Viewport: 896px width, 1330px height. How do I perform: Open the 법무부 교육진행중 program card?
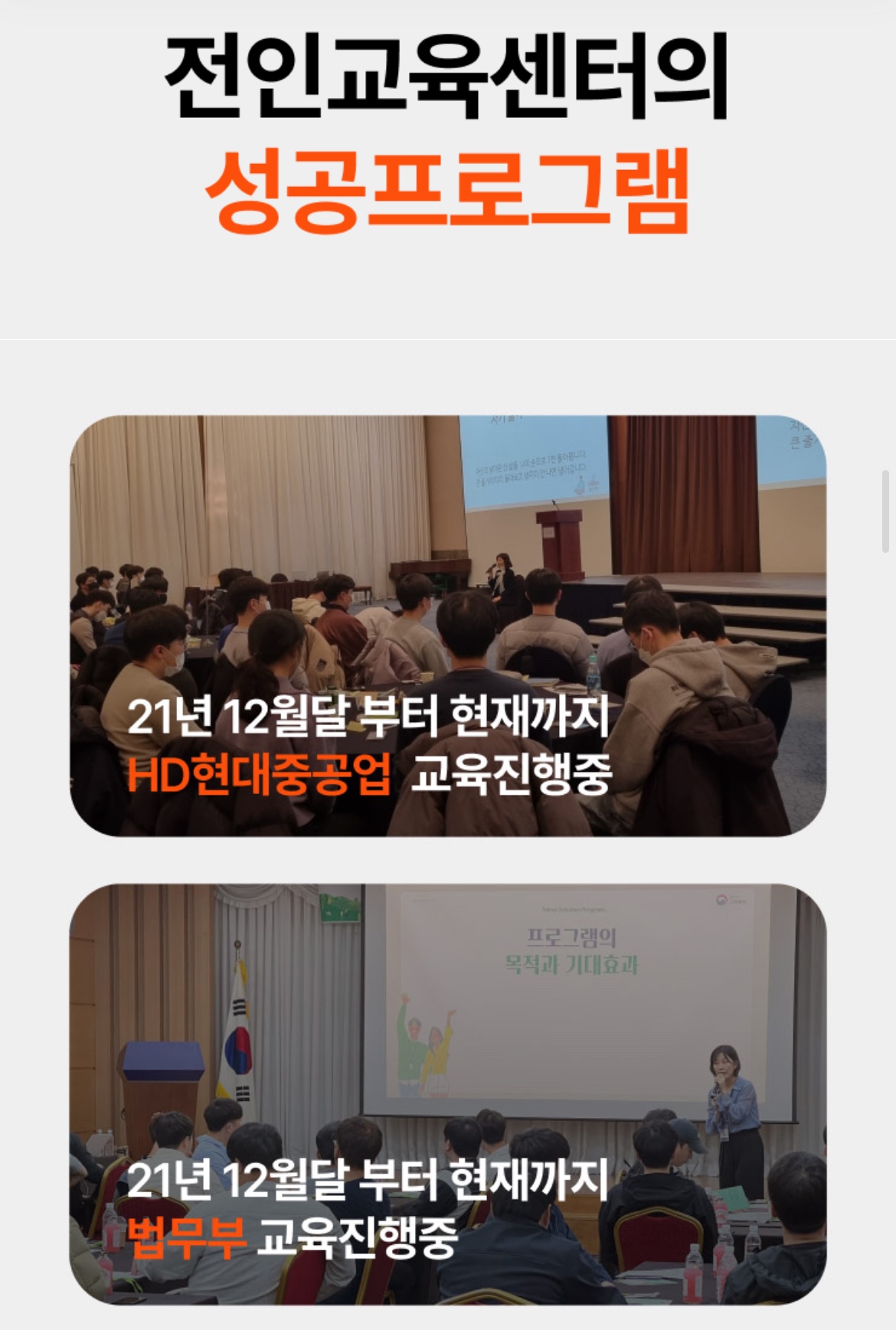[447, 1093]
